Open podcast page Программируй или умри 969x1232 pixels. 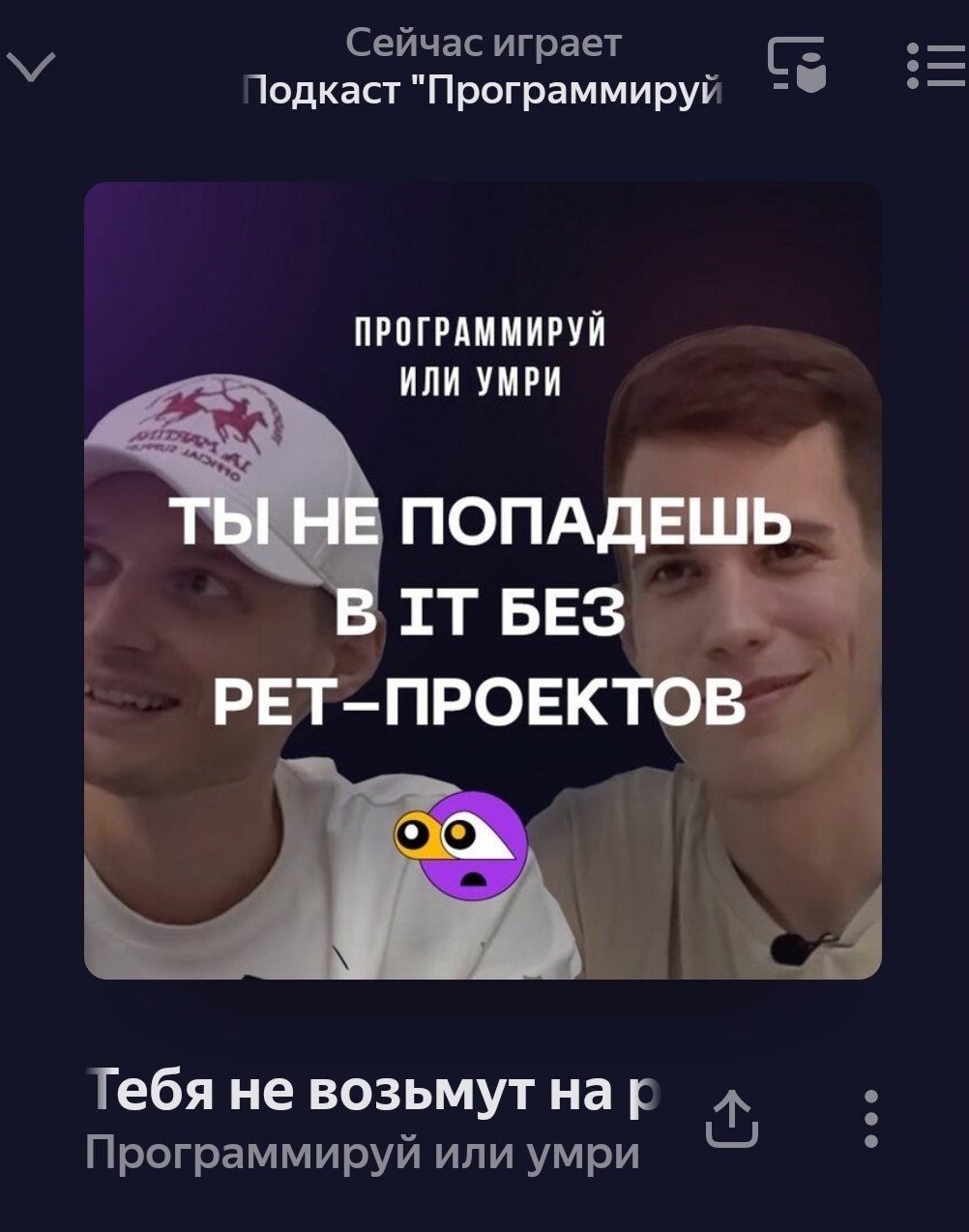(x=362, y=1152)
